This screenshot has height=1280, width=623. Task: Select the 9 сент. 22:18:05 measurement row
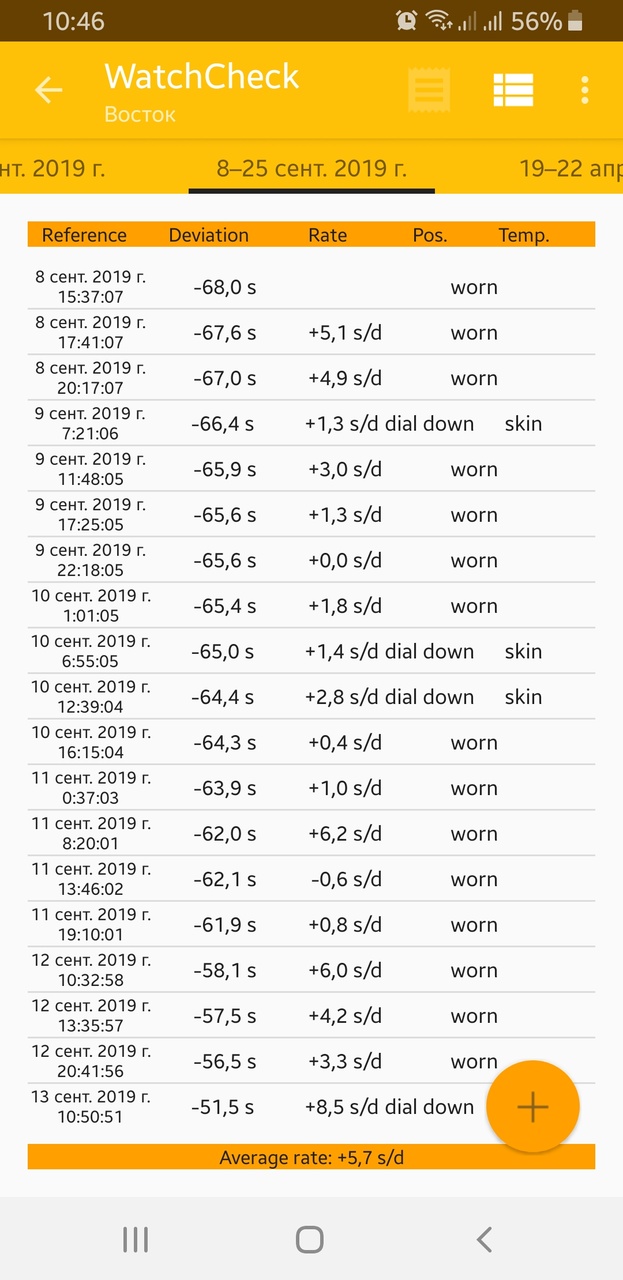(x=311, y=561)
